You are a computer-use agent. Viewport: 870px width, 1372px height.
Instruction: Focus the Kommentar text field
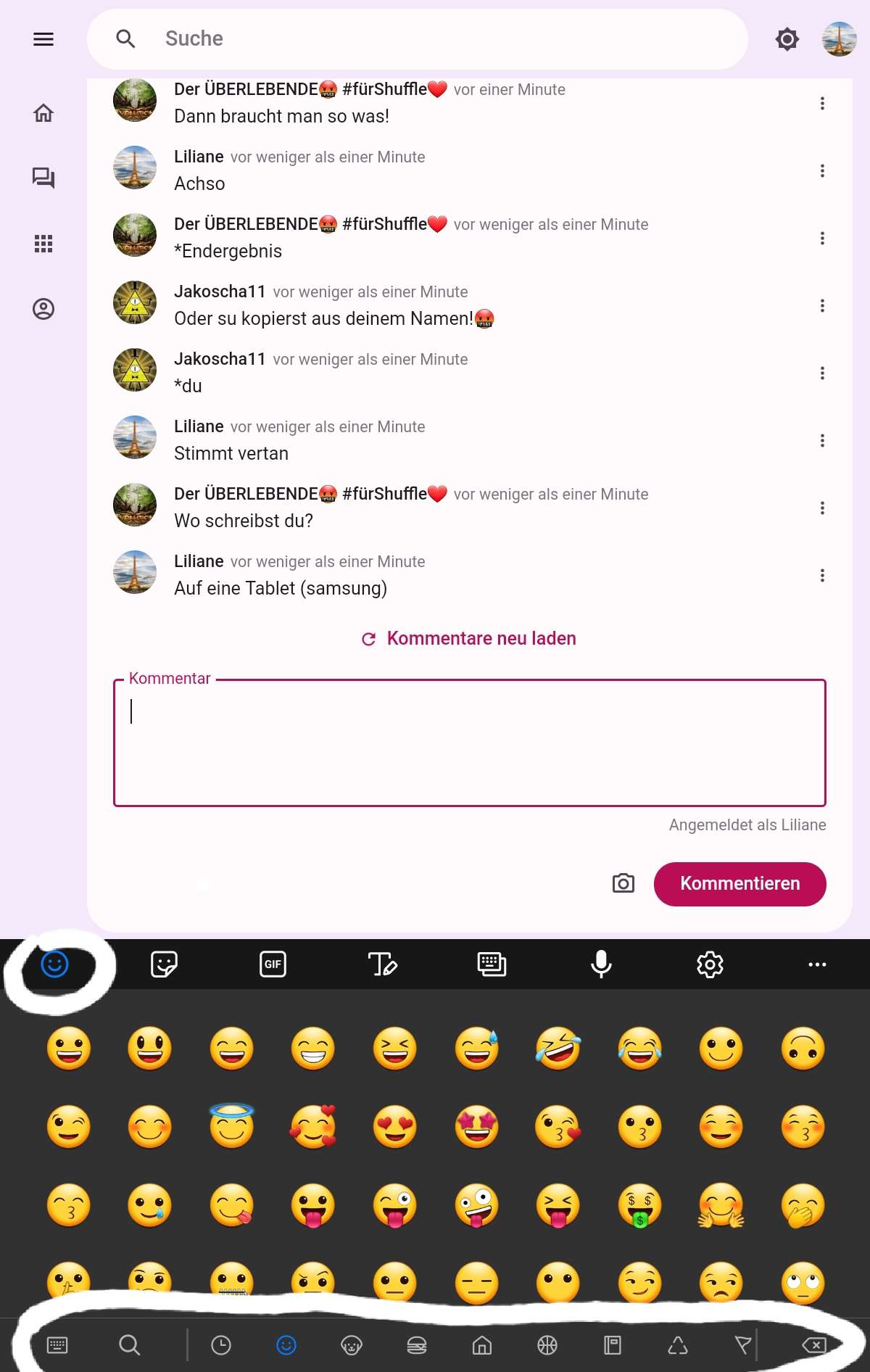click(x=469, y=743)
